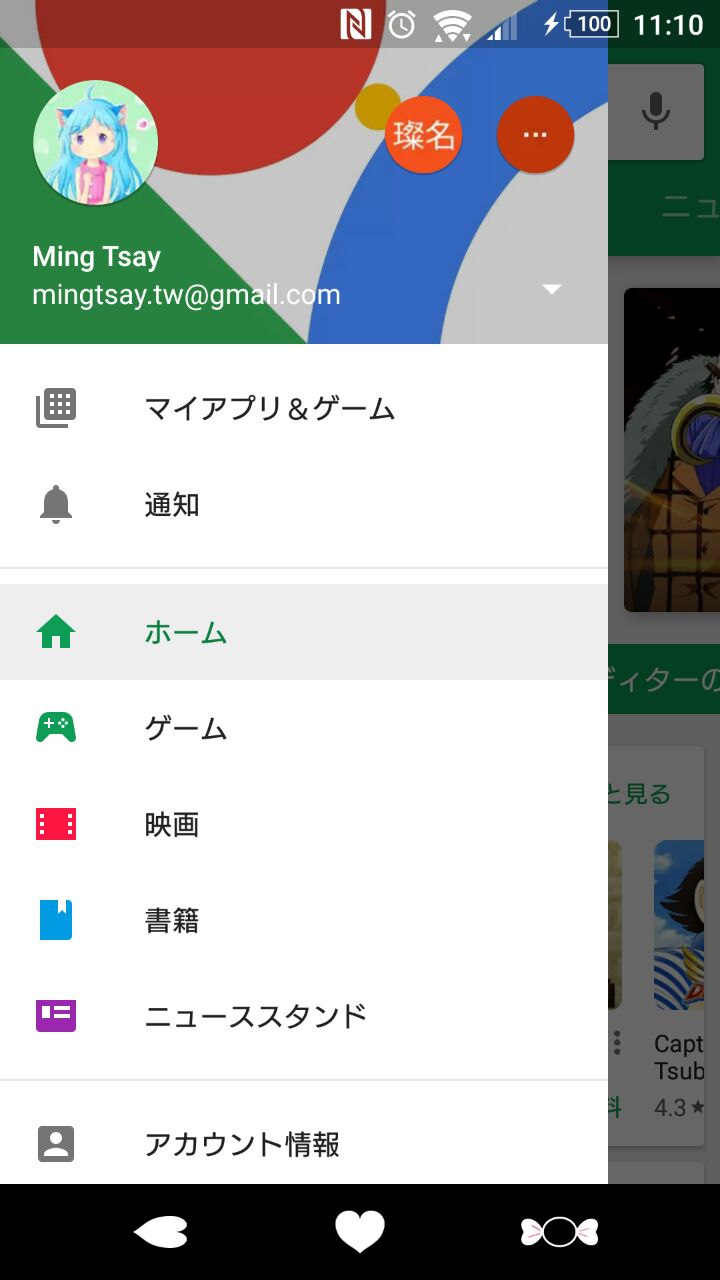Switch to the account with three dots avatar
This screenshot has height=1280, width=720.
click(x=535, y=135)
